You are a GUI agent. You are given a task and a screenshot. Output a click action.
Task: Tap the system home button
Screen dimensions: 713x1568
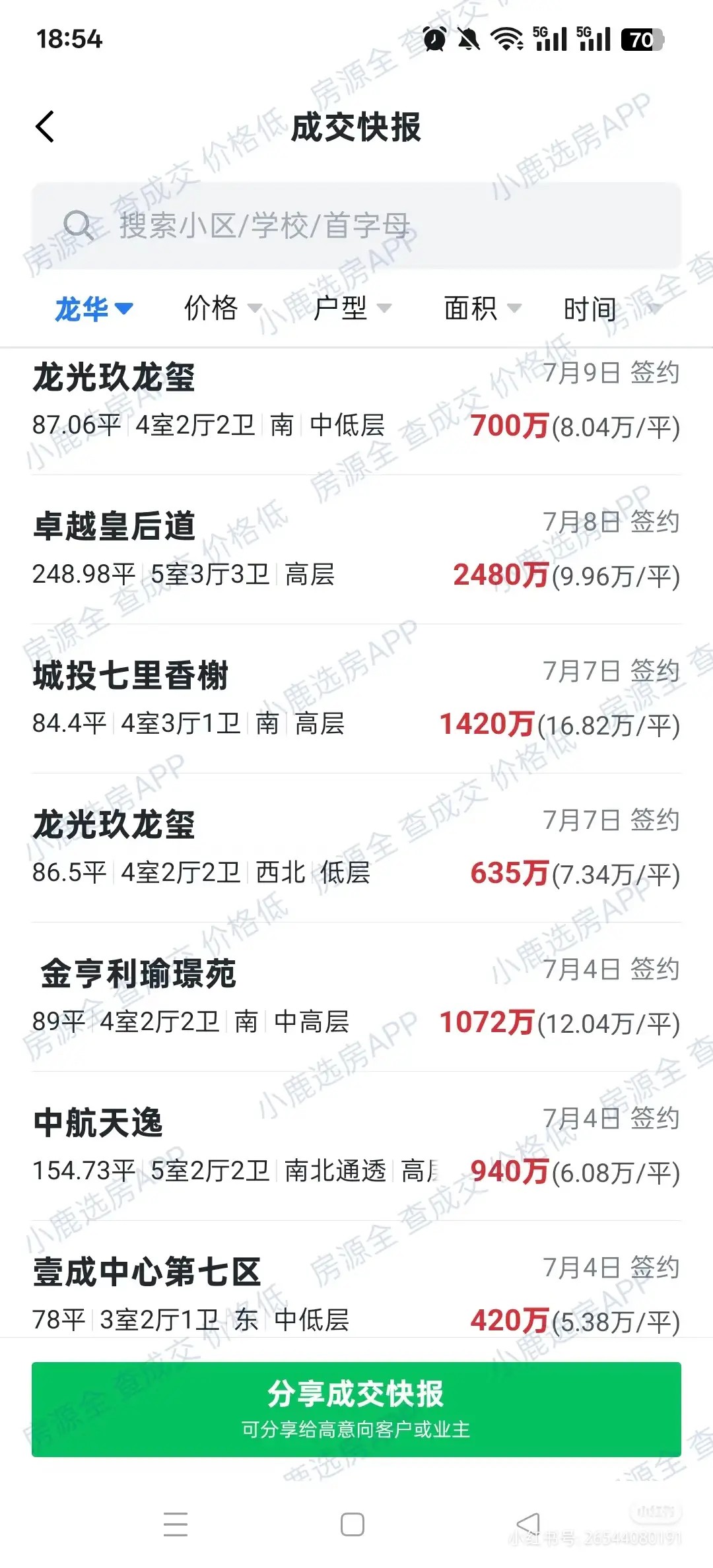pos(352,1524)
